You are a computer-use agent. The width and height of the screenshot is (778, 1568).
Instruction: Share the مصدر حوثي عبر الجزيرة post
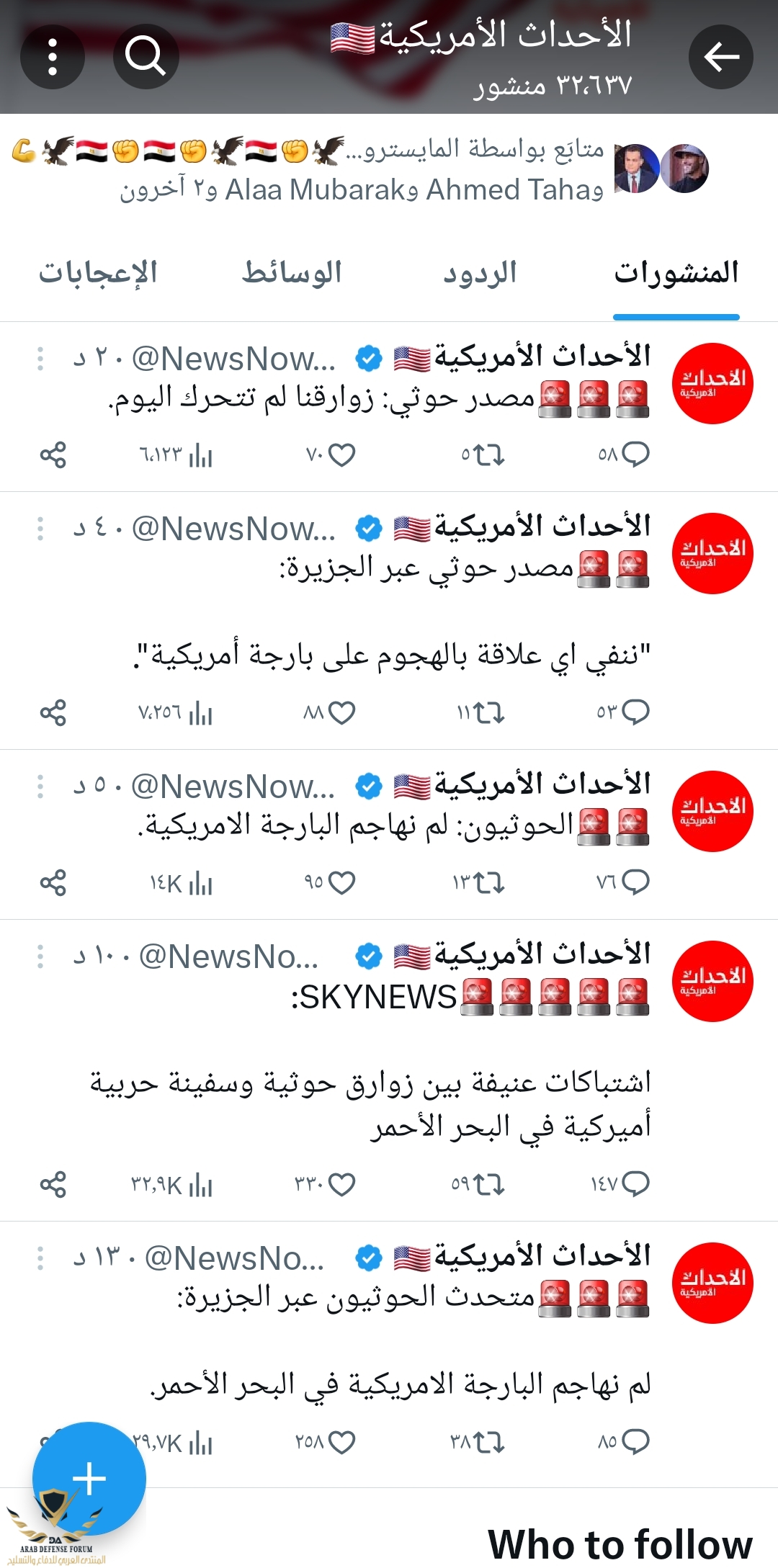[x=53, y=713]
